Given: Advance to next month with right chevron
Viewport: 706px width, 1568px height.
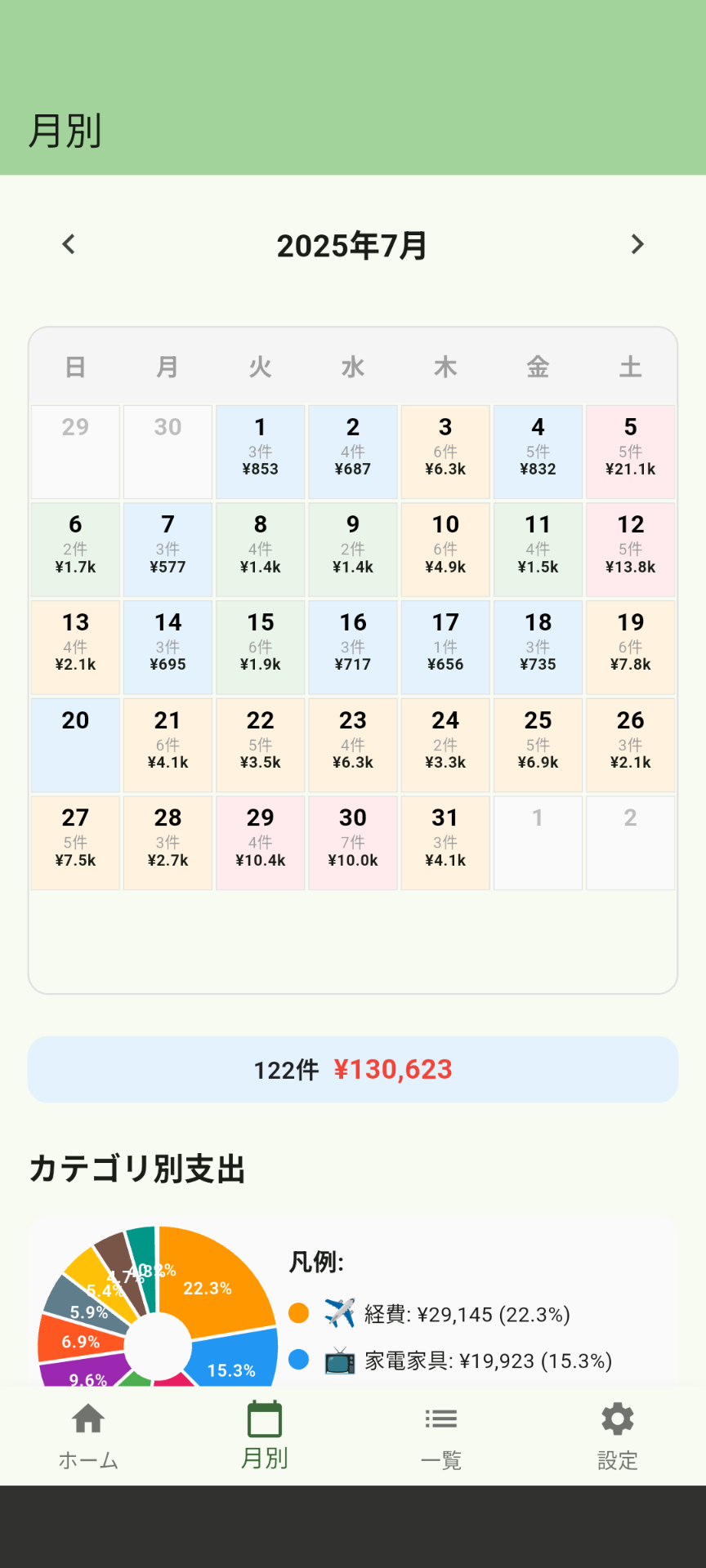Looking at the screenshot, I should pos(637,244).
